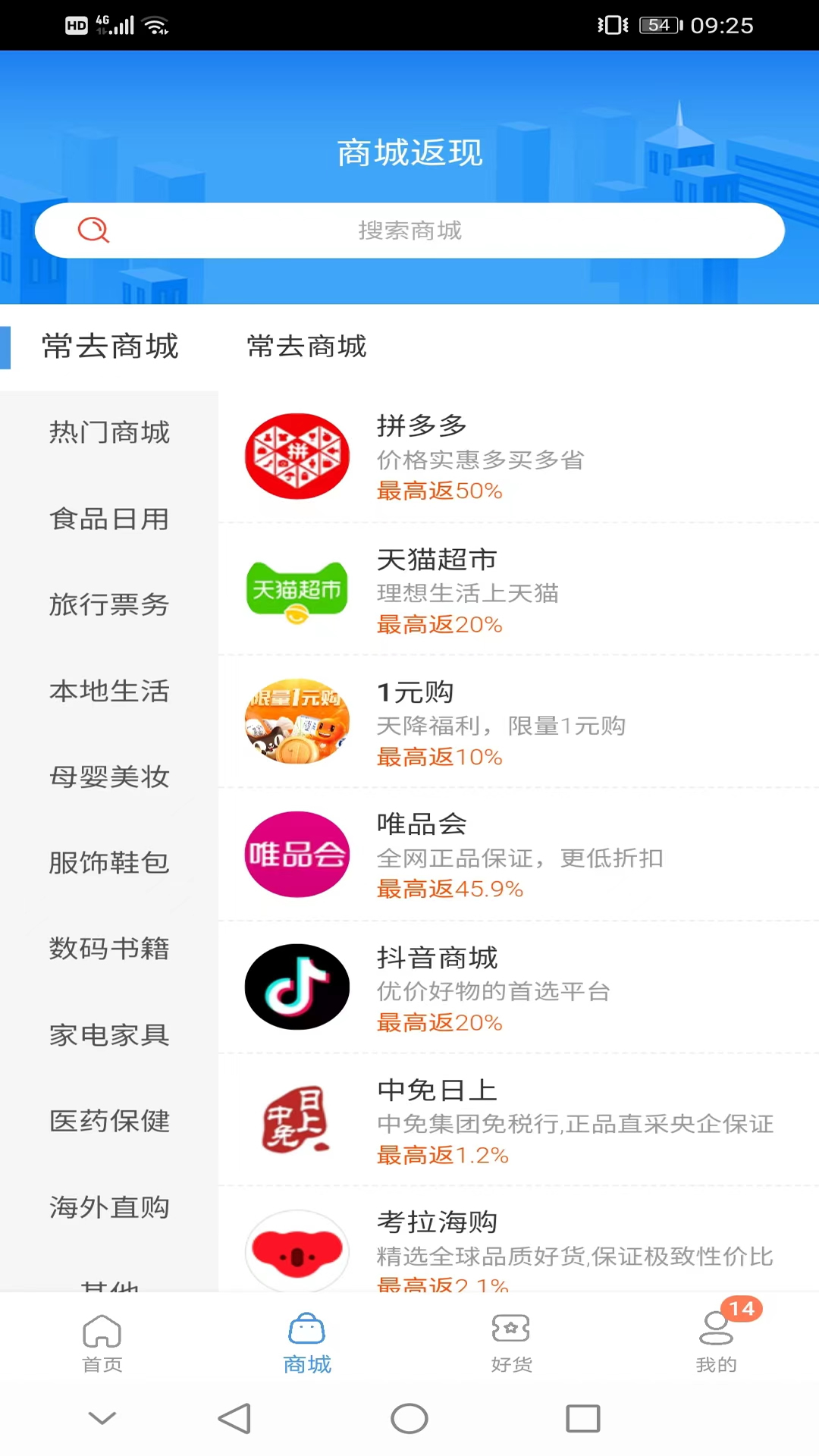Choose 食品日用 in the sidebar
819x1456 pixels.
[108, 519]
